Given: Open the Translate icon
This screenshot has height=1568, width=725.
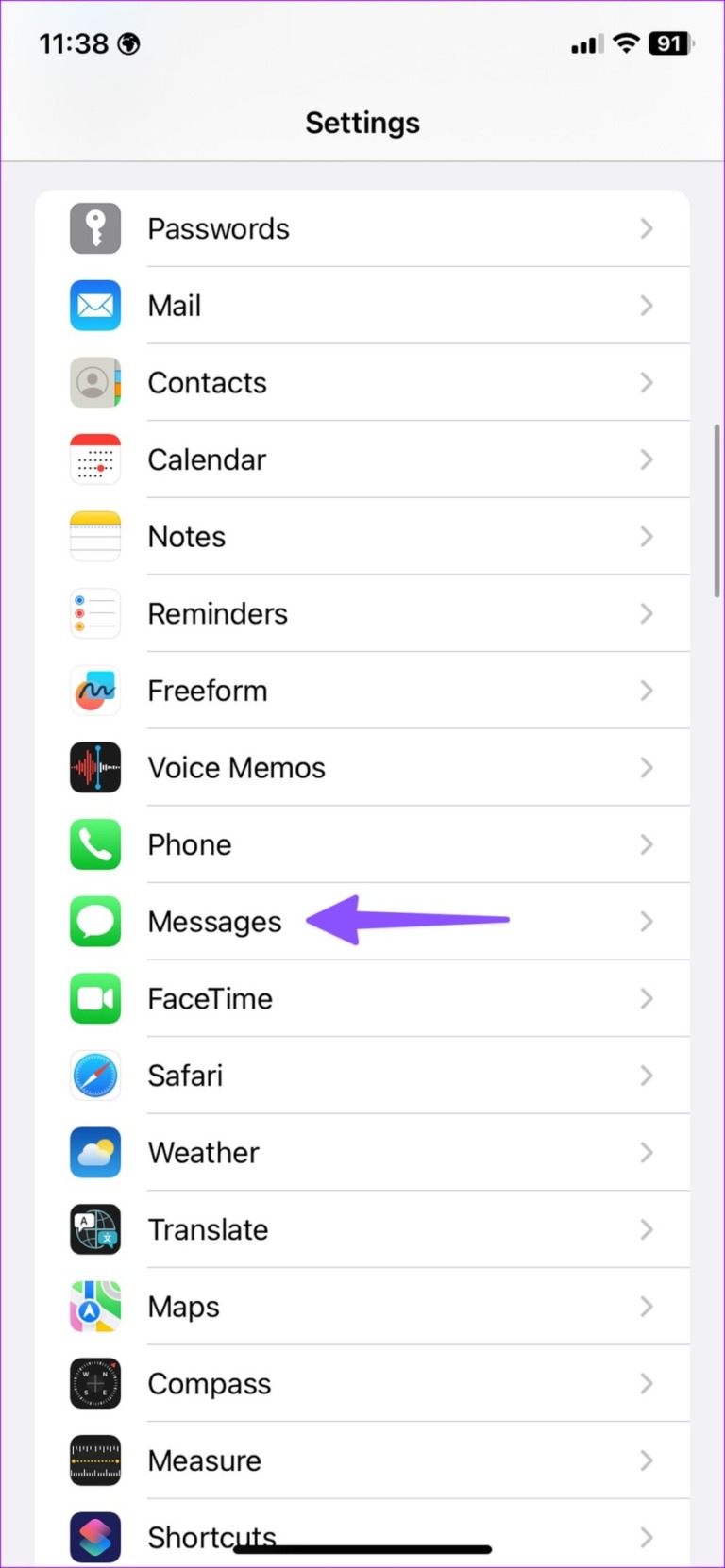Looking at the screenshot, I should click(94, 1229).
